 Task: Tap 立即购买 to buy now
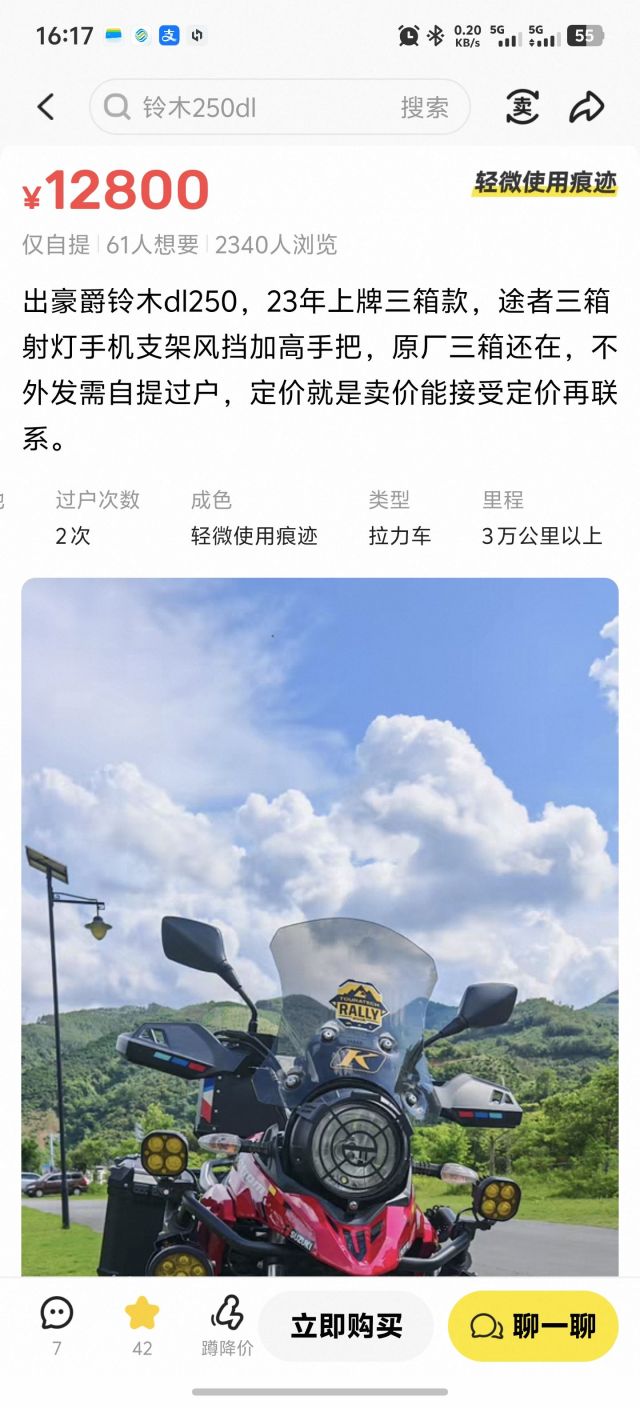(x=346, y=1326)
